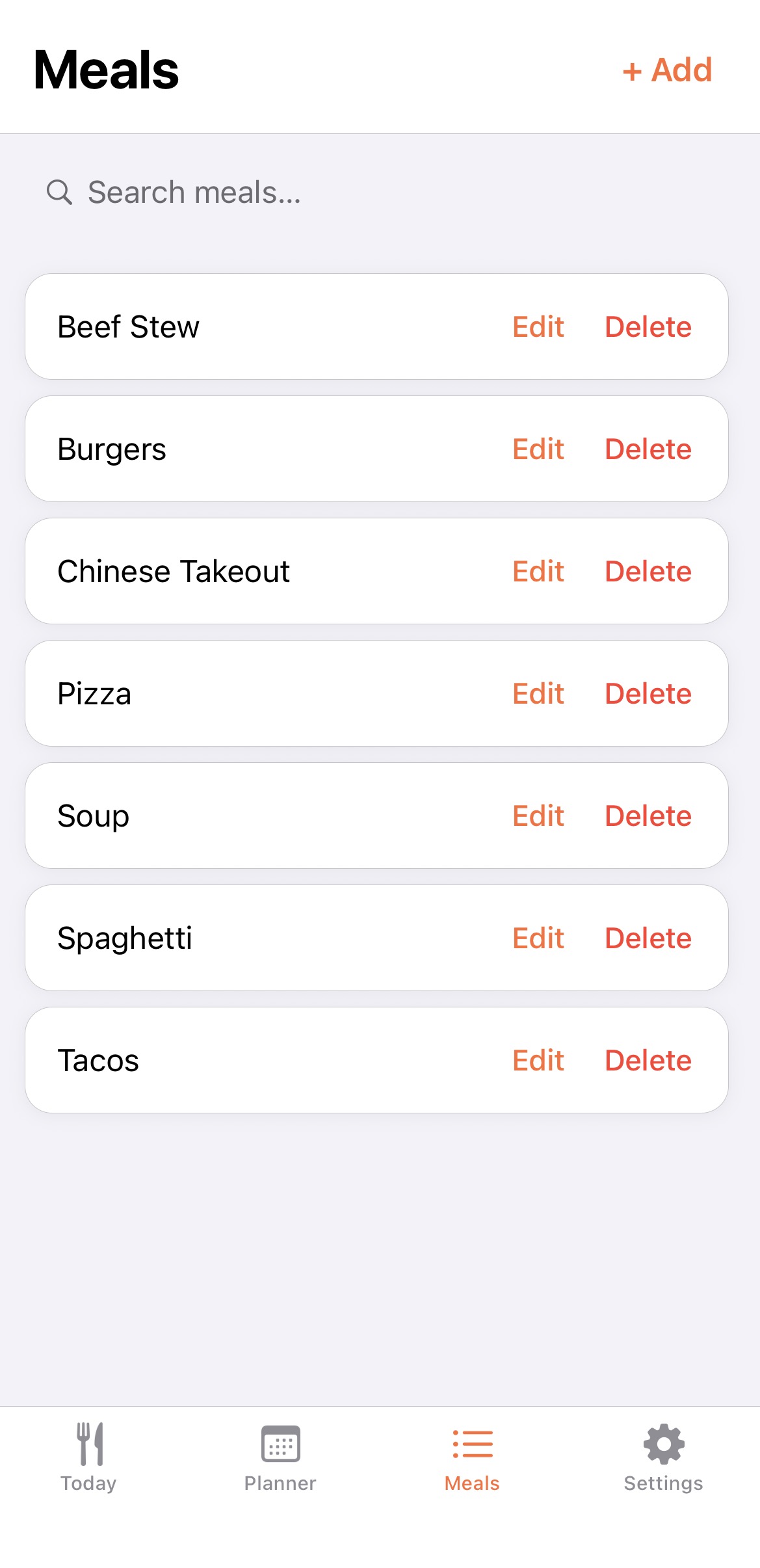Edit the Soup meal
The image size is (760, 1568).
(538, 816)
